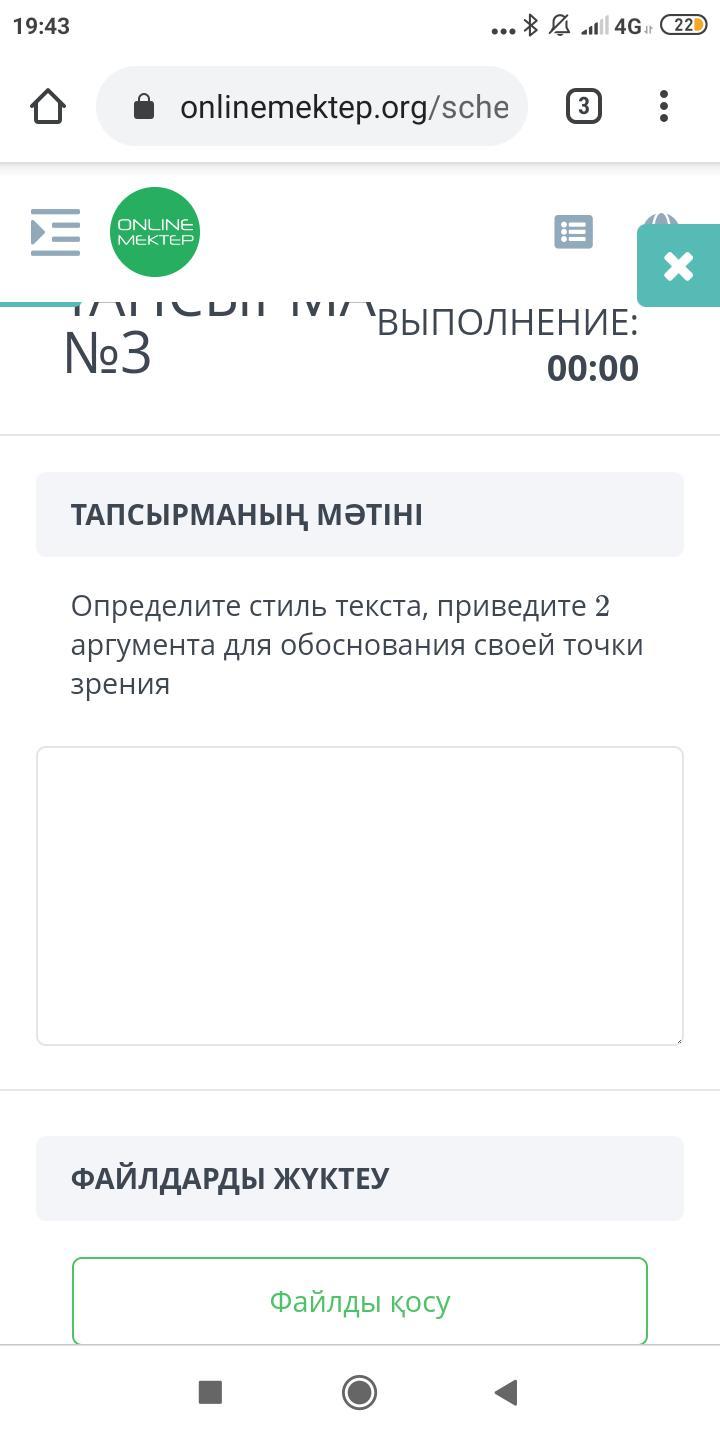Viewport: 720px width, 1440px height.
Task: Go to the browser home page
Action: (x=48, y=106)
